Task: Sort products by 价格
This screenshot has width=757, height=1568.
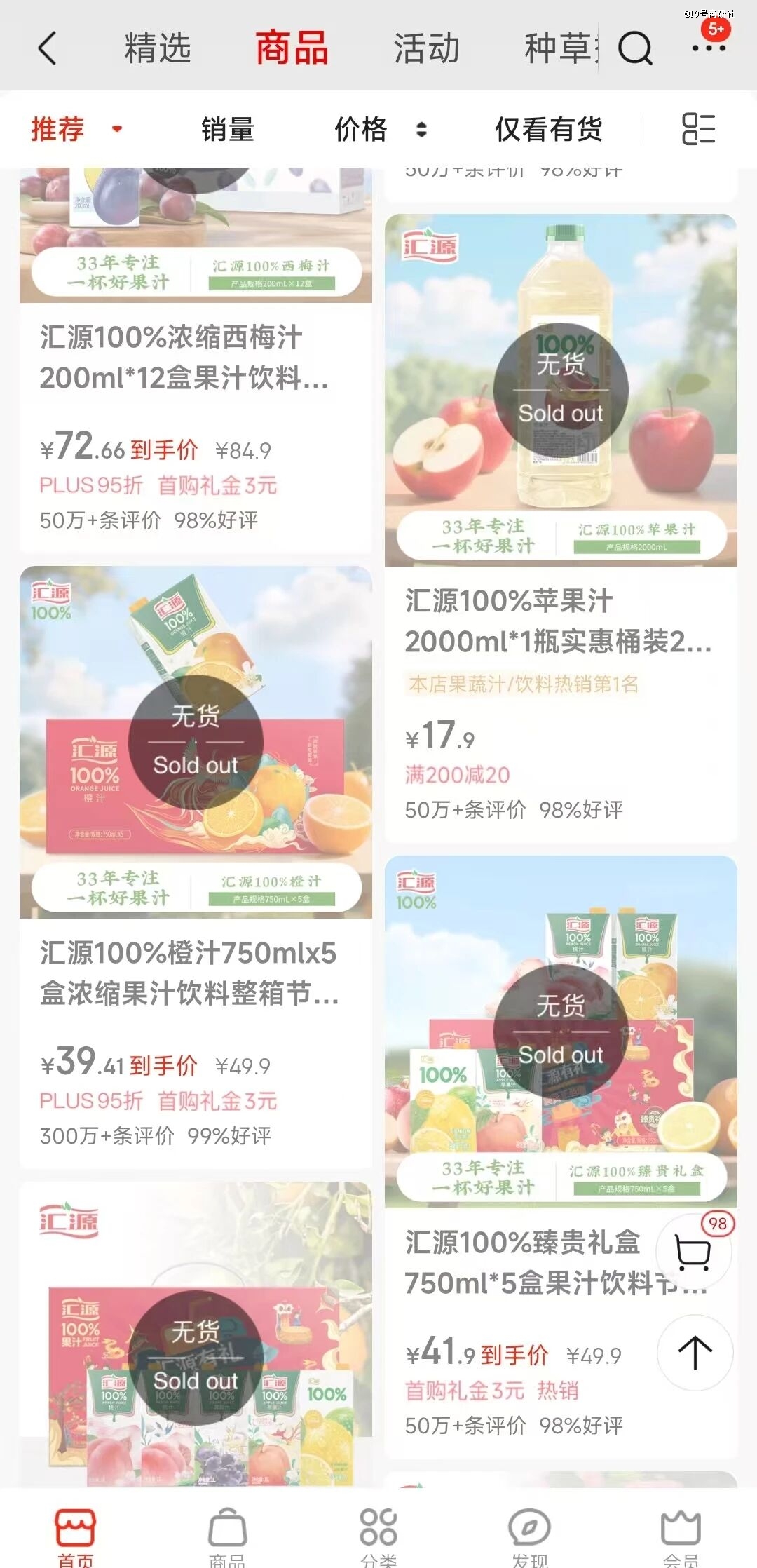Action: point(380,130)
